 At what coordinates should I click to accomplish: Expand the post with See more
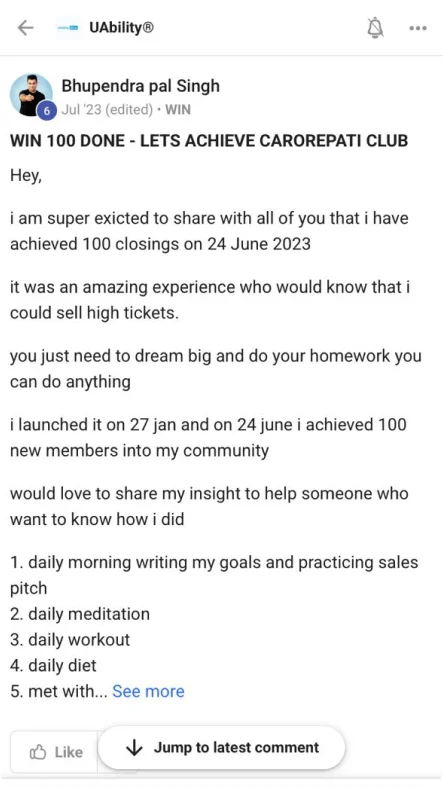click(148, 691)
